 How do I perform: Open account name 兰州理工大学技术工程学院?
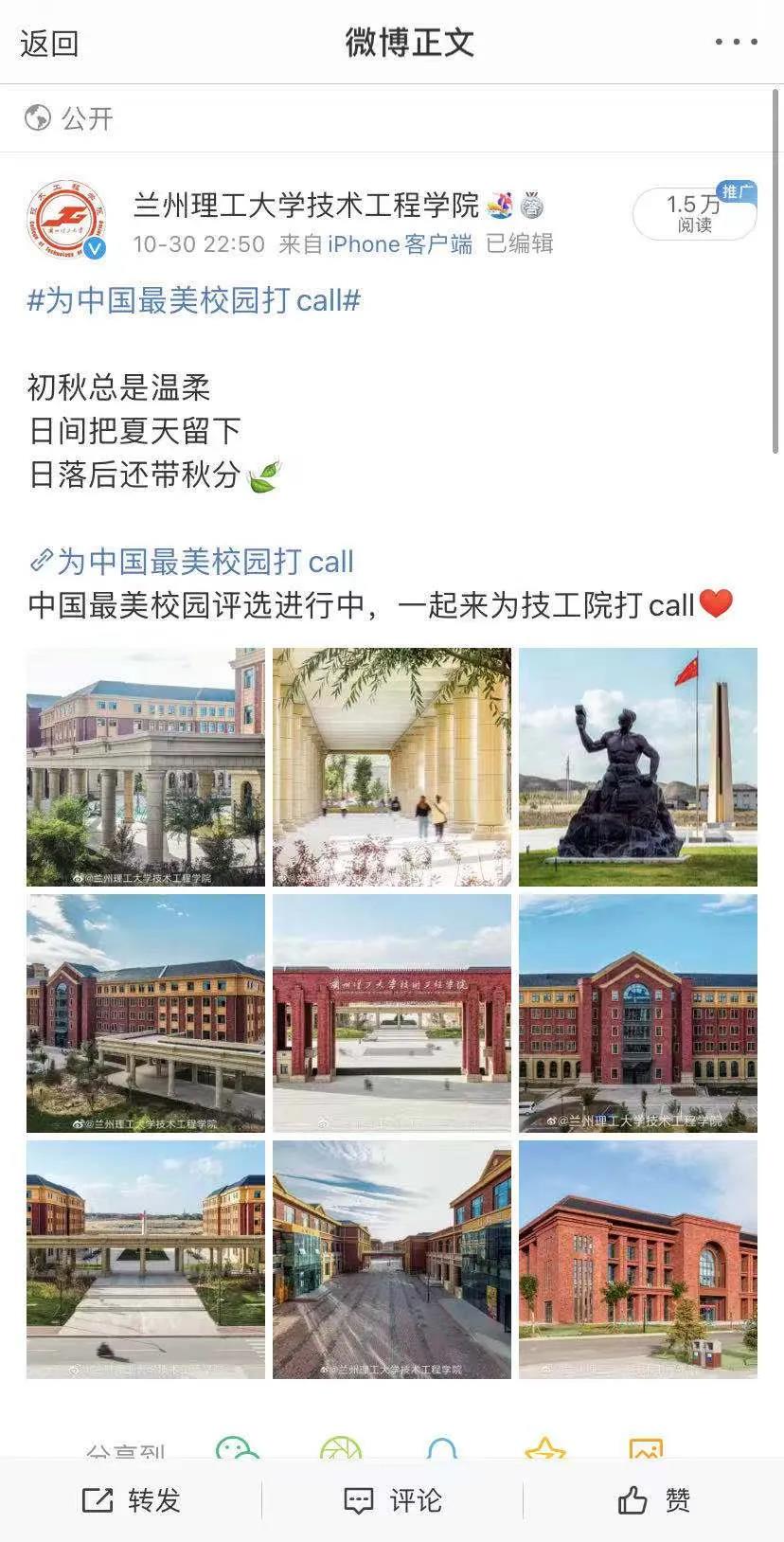pos(306,205)
